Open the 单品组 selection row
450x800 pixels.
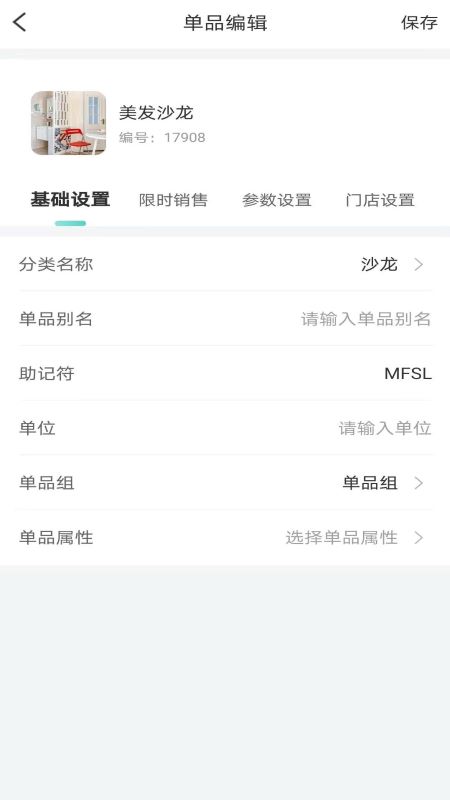(x=225, y=483)
